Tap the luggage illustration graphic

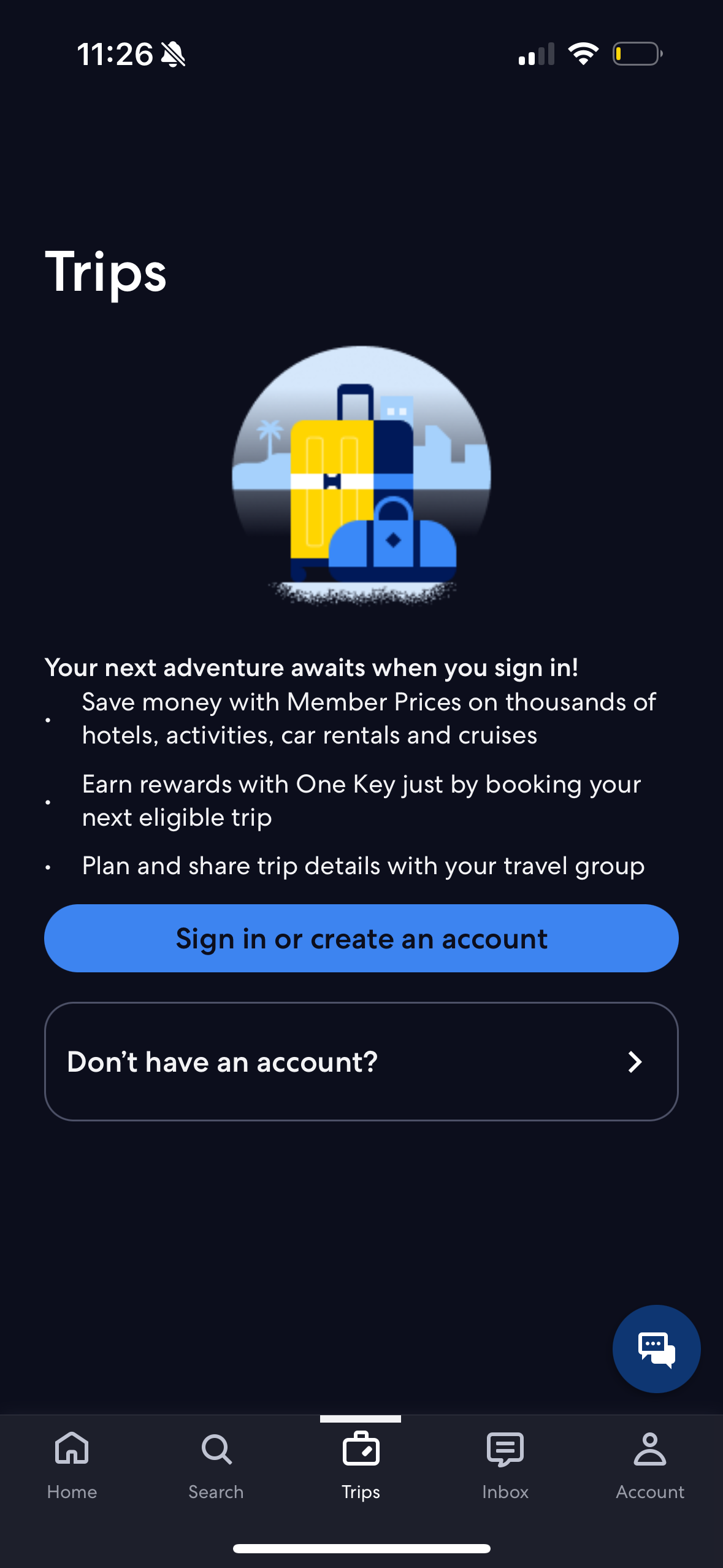pos(361,478)
